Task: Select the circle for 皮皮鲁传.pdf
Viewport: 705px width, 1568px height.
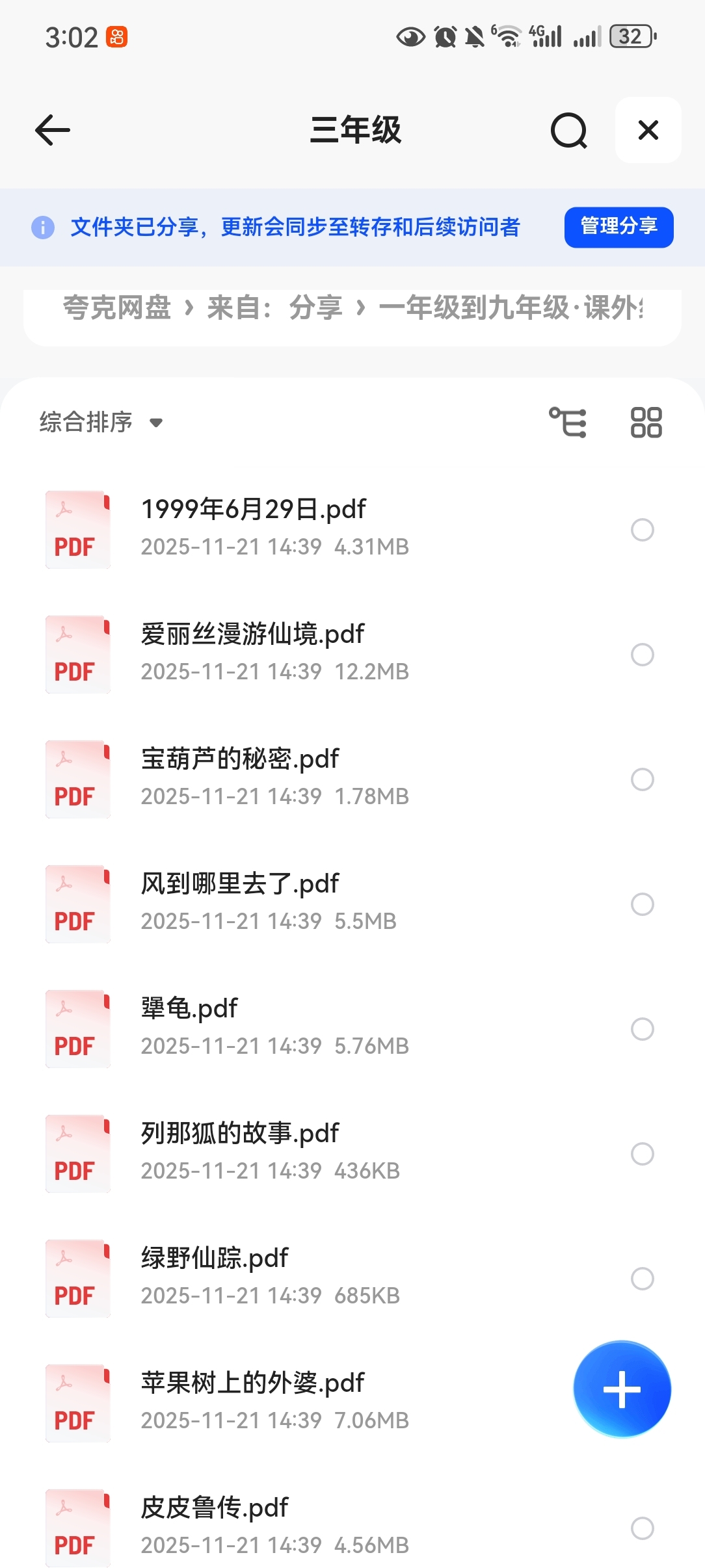Action: [x=642, y=1528]
